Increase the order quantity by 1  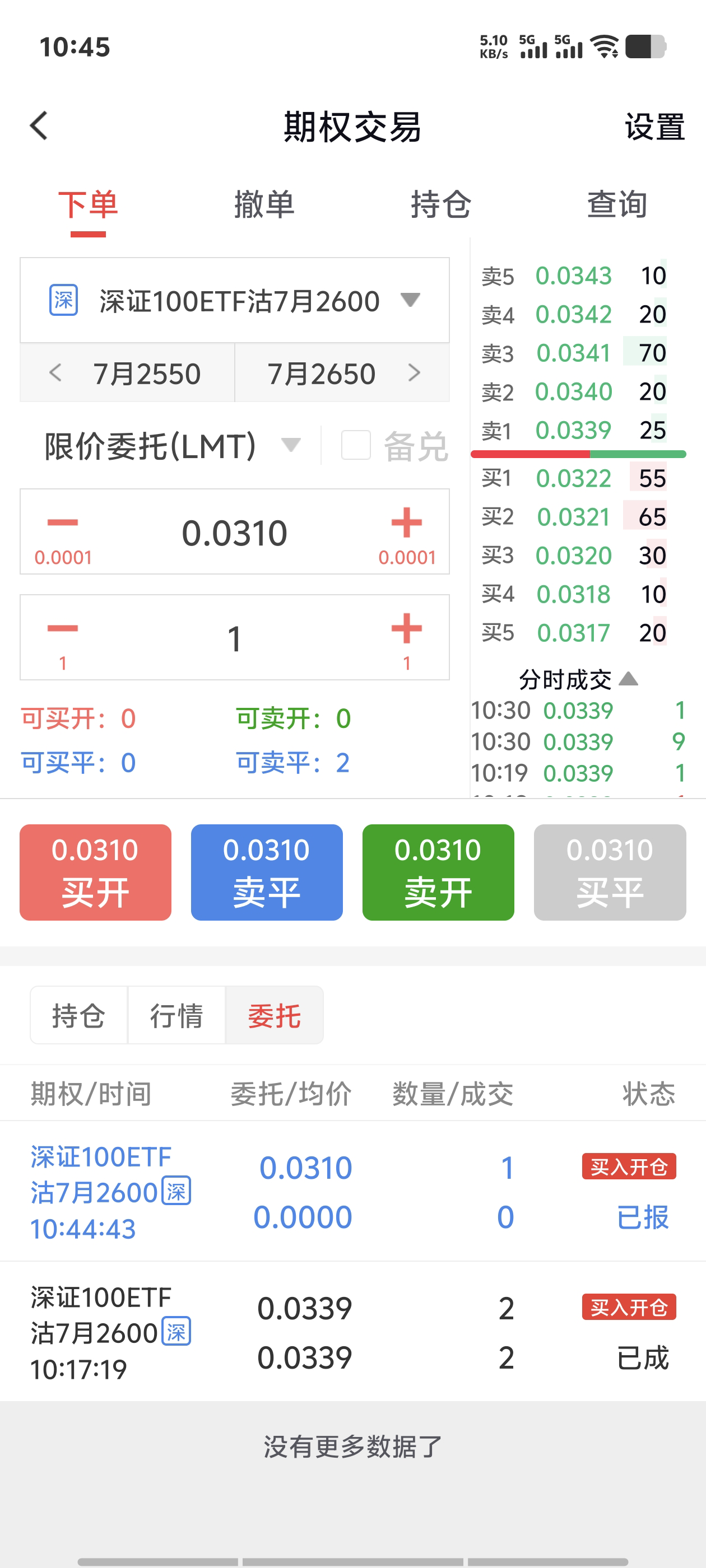point(407,637)
